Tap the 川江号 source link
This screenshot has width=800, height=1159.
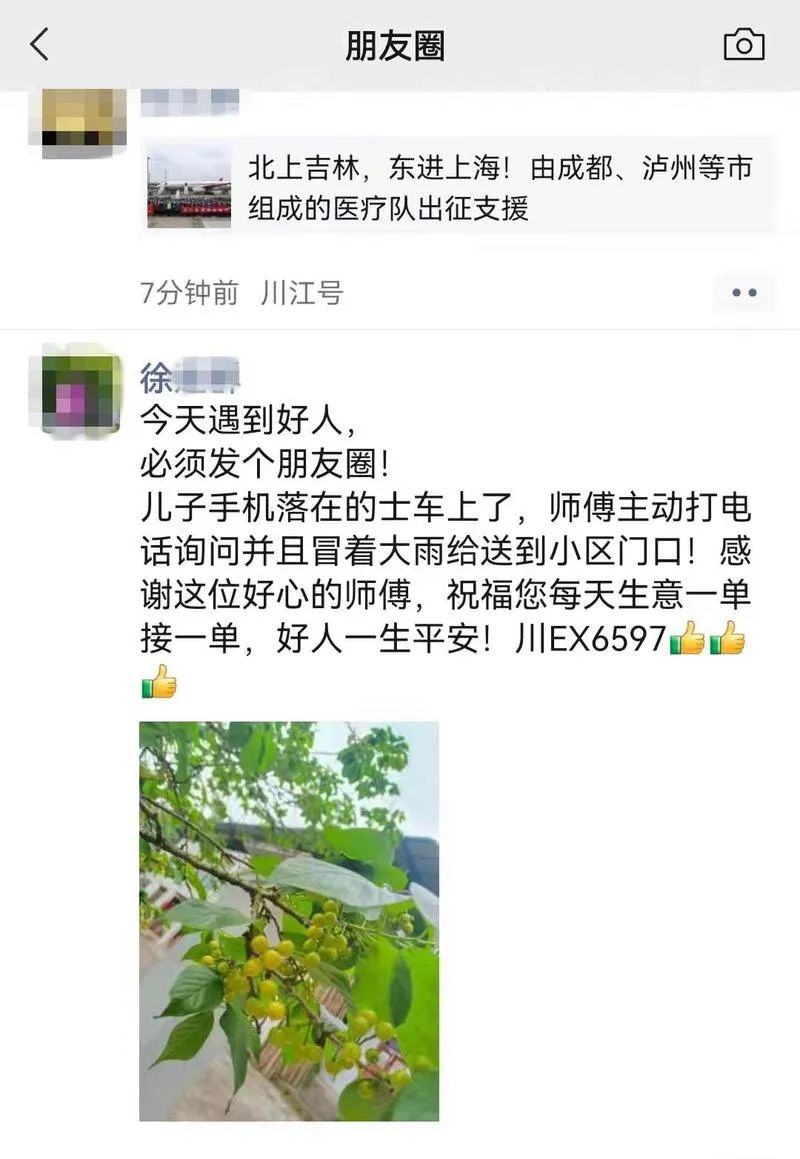pyautogui.click(x=301, y=293)
